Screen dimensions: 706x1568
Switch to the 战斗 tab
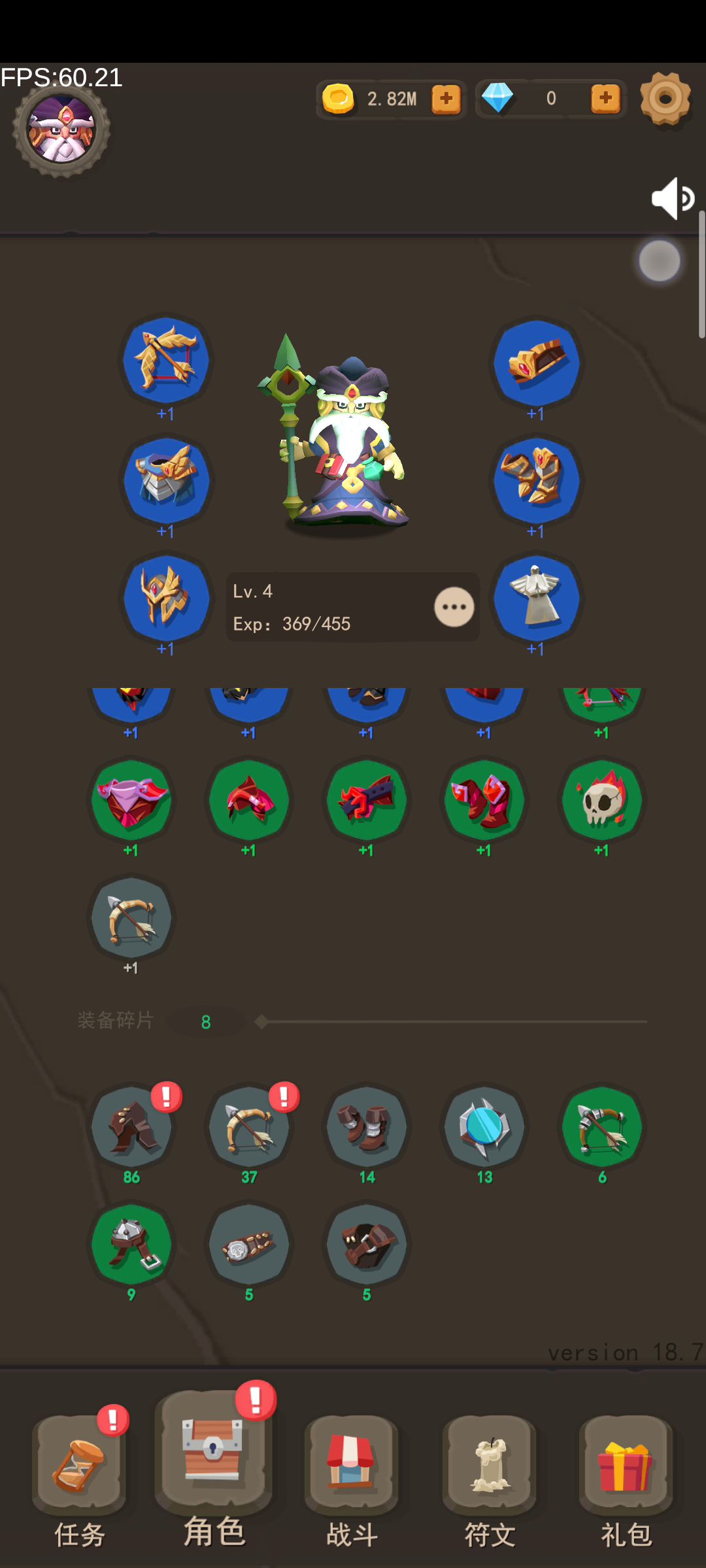pyautogui.click(x=352, y=1477)
